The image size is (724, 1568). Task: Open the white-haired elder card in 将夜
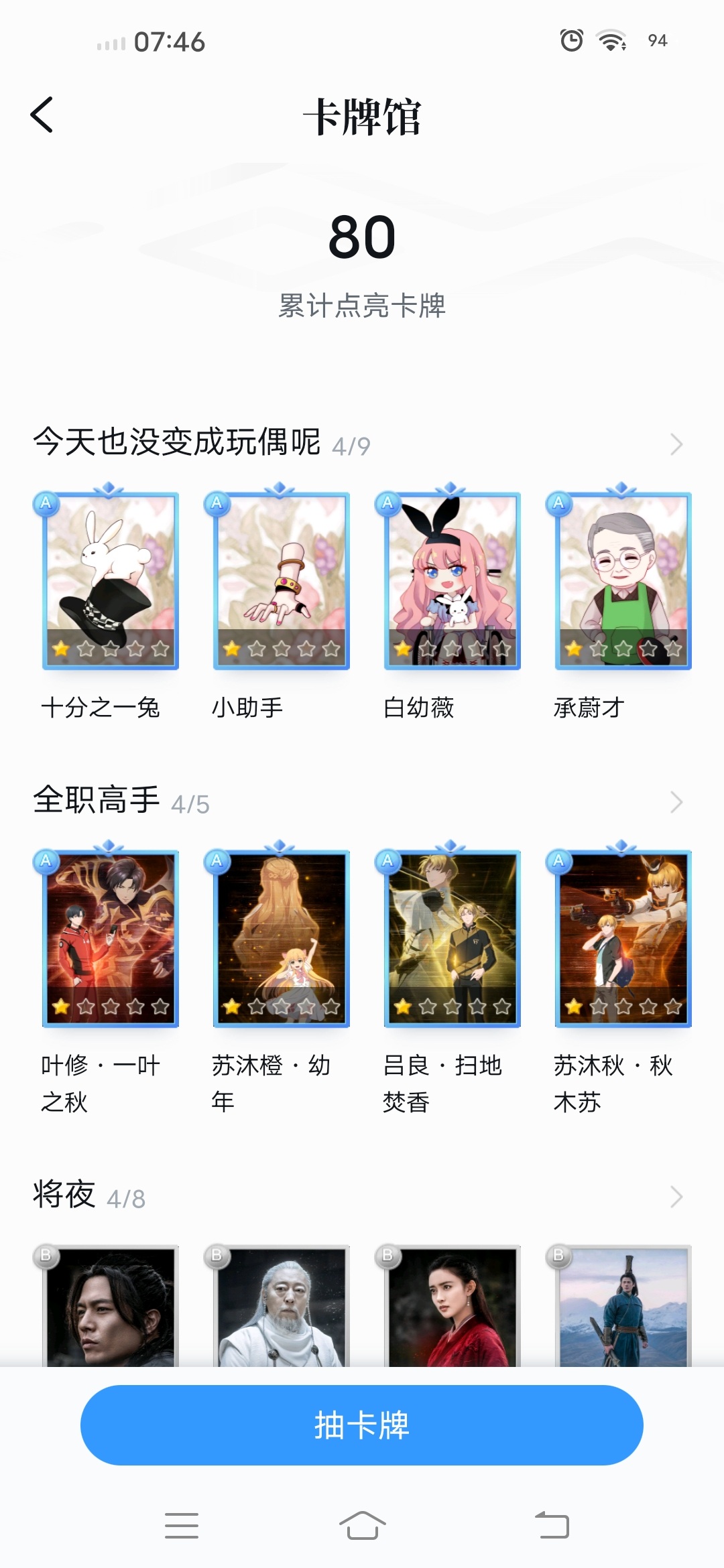[x=282, y=1307]
